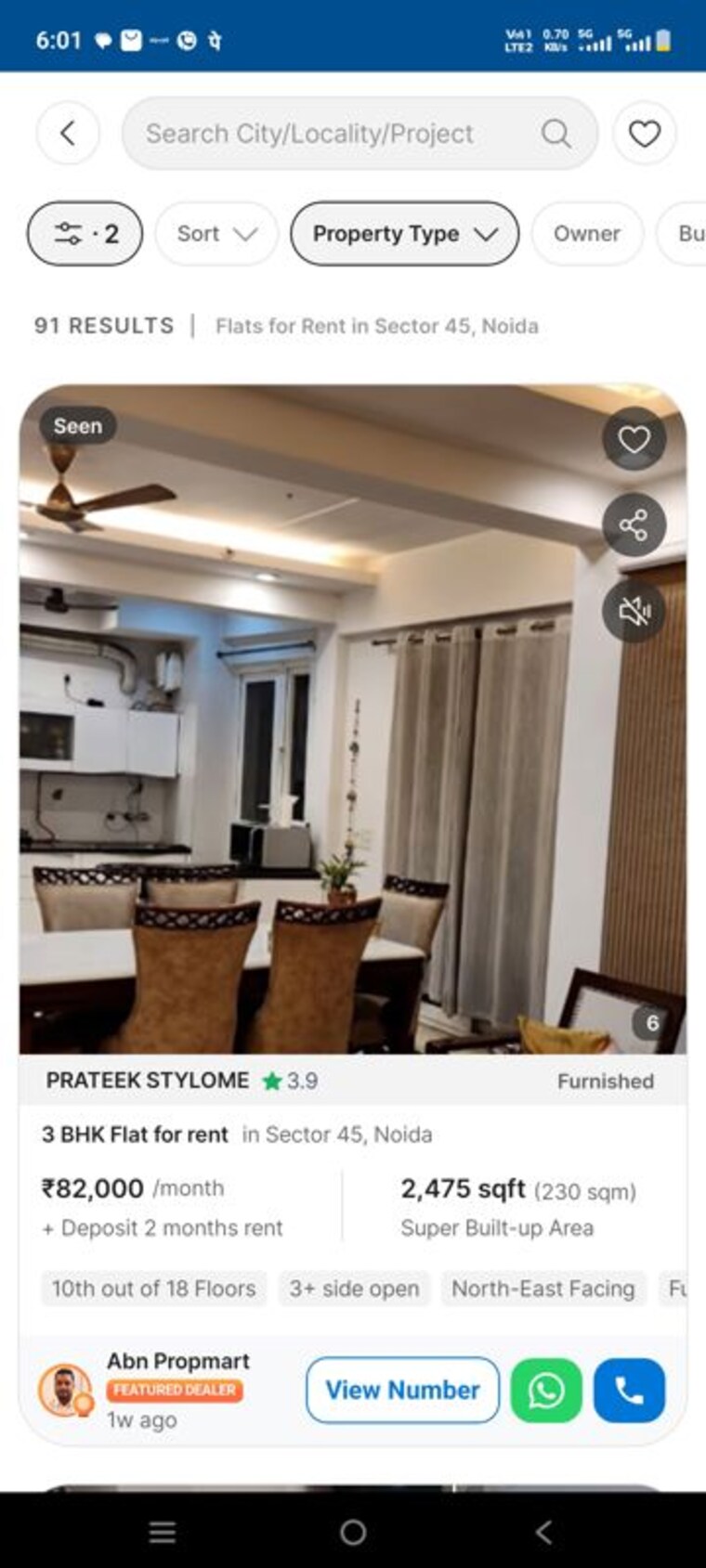This screenshot has width=706, height=1568.
Task: Expand the Property Type dropdown
Action: [x=405, y=234]
